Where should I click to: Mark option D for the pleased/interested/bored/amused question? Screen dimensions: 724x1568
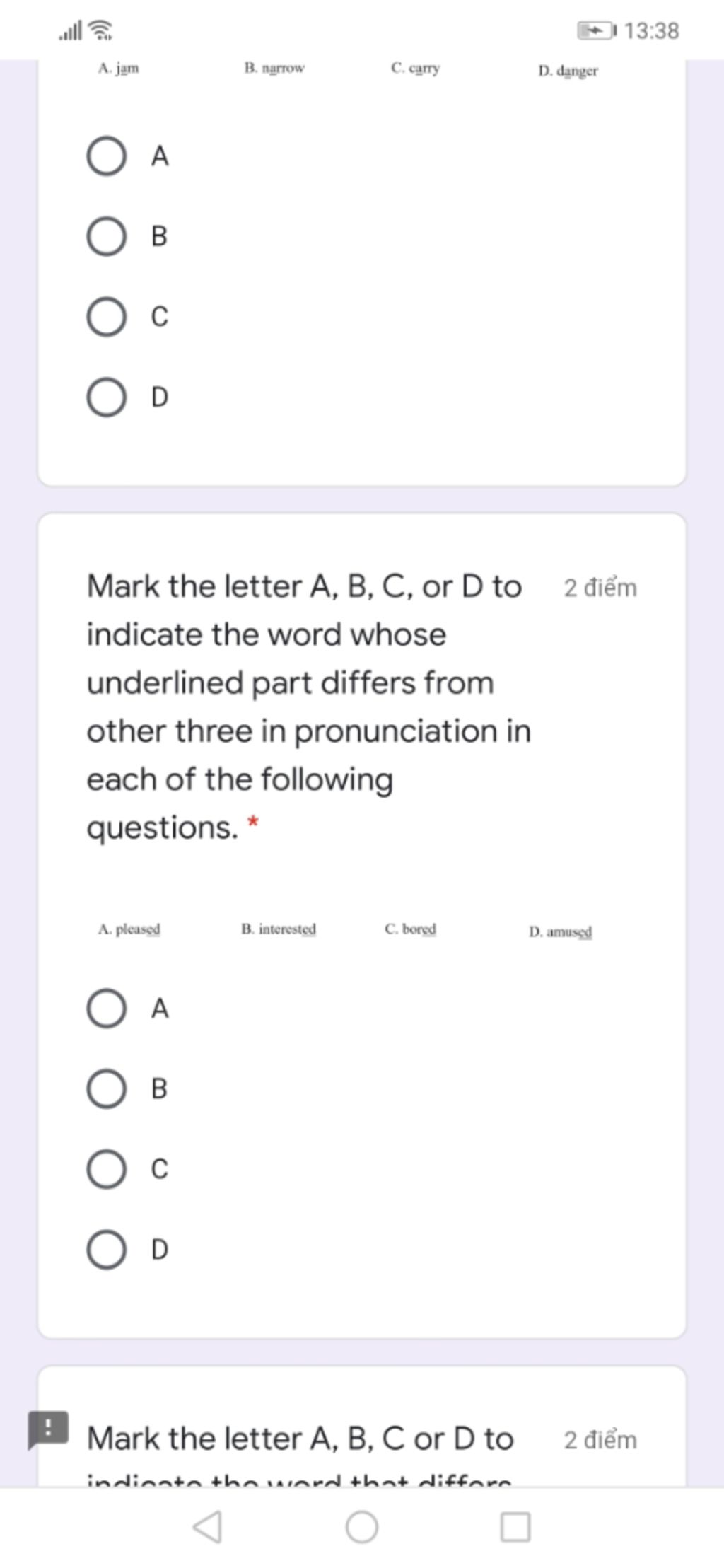[107, 1250]
